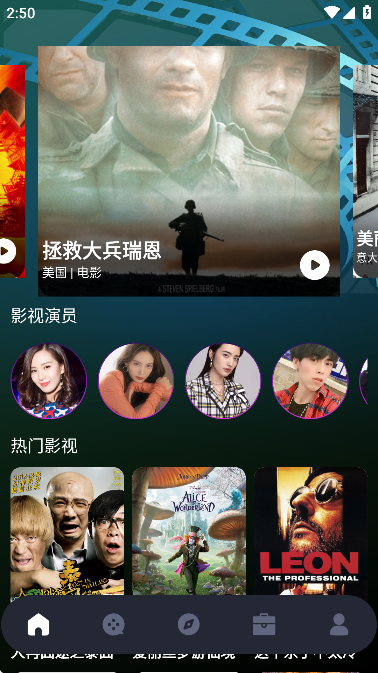Switch to the briefcase tab
The width and height of the screenshot is (378, 673).
coord(264,624)
